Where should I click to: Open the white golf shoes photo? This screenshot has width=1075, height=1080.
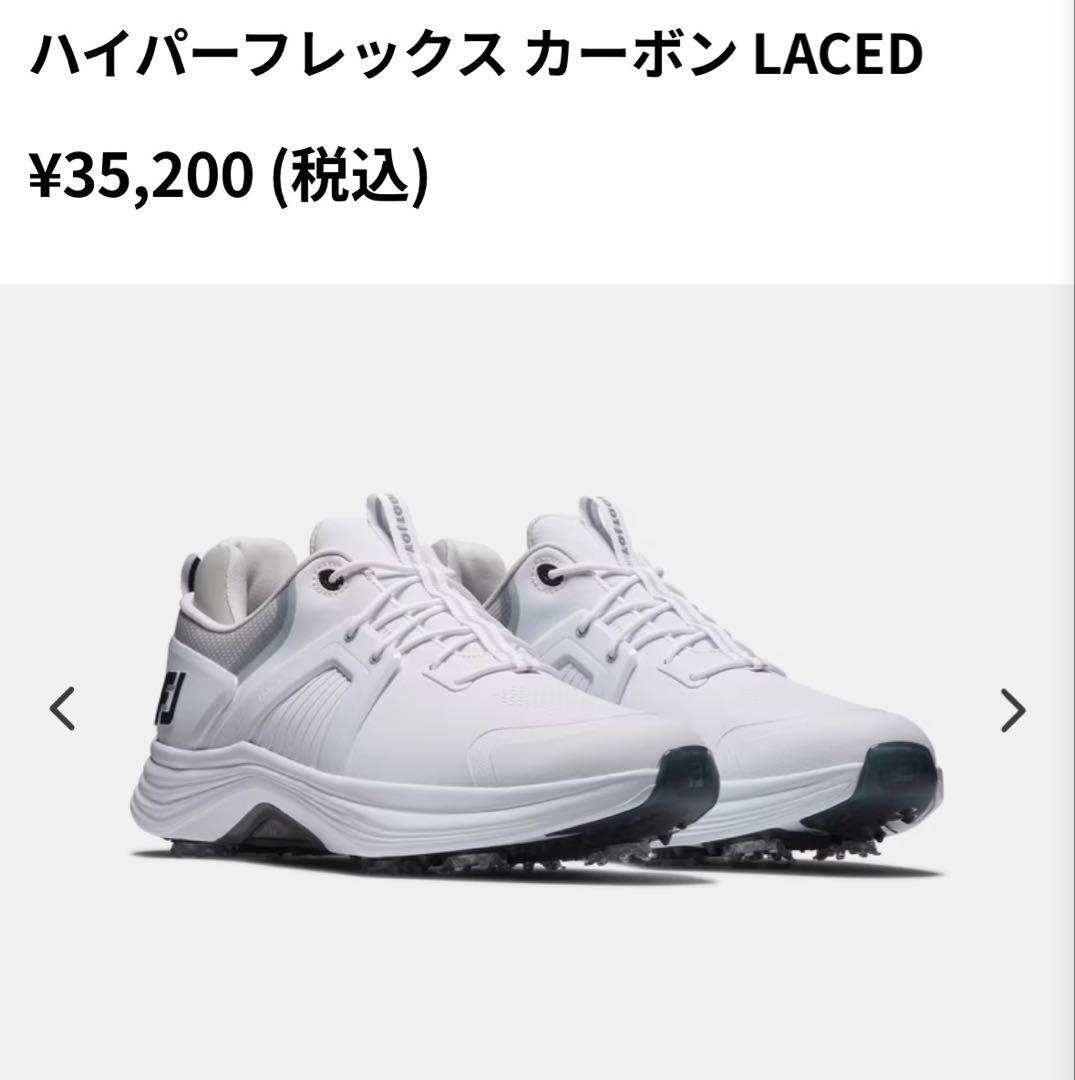coord(537,690)
